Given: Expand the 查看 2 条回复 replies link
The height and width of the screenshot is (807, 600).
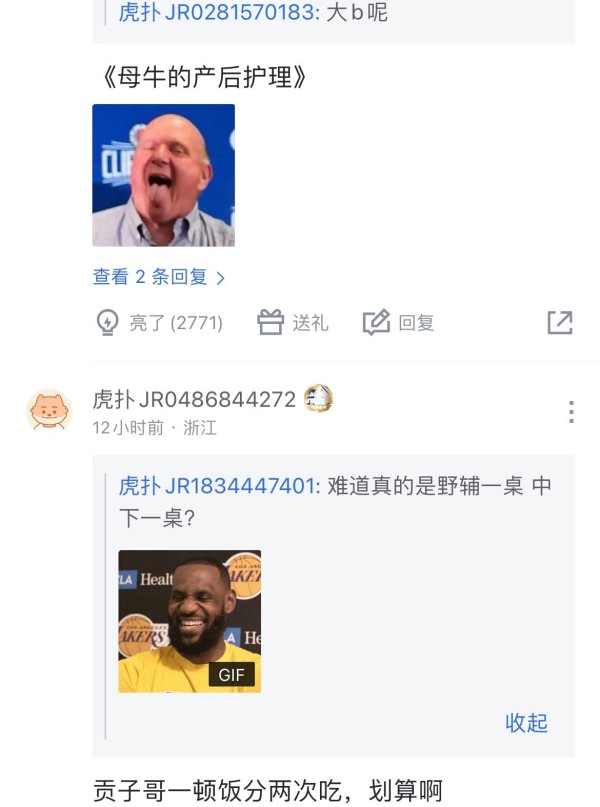Looking at the screenshot, I should [159, 277].
